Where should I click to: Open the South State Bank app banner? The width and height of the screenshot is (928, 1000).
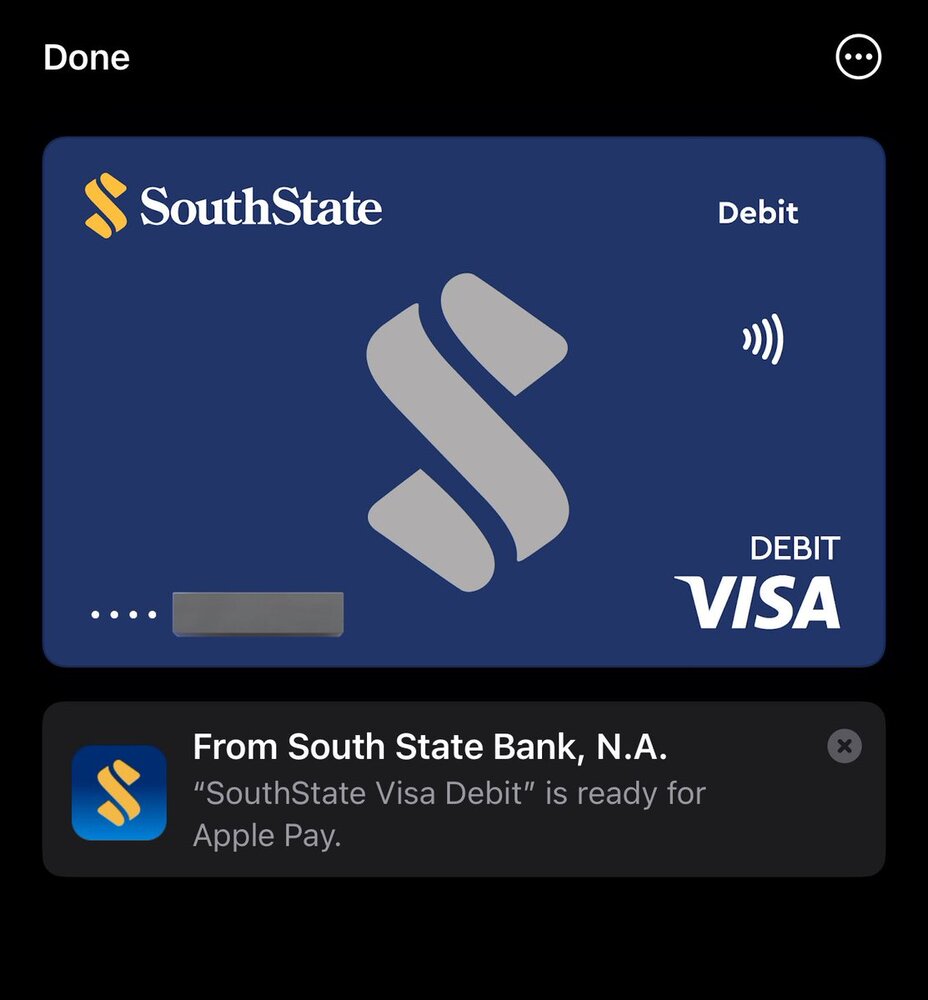(x=430, y=792)
